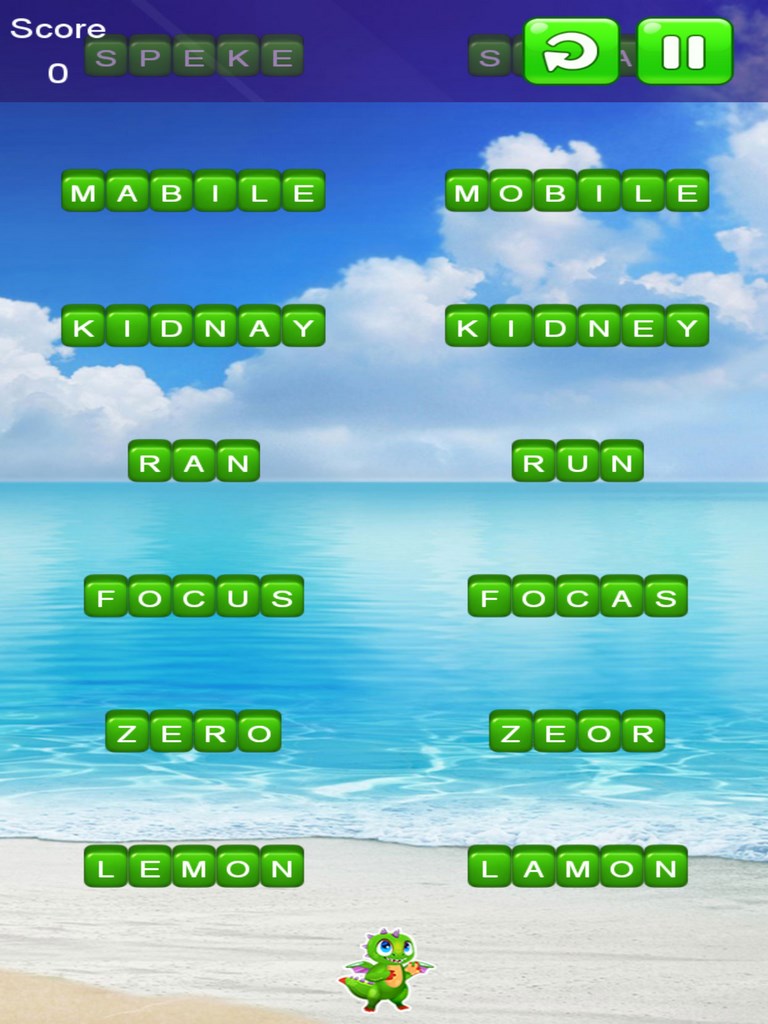Restart the game with the refresh button

coord(571,52)
